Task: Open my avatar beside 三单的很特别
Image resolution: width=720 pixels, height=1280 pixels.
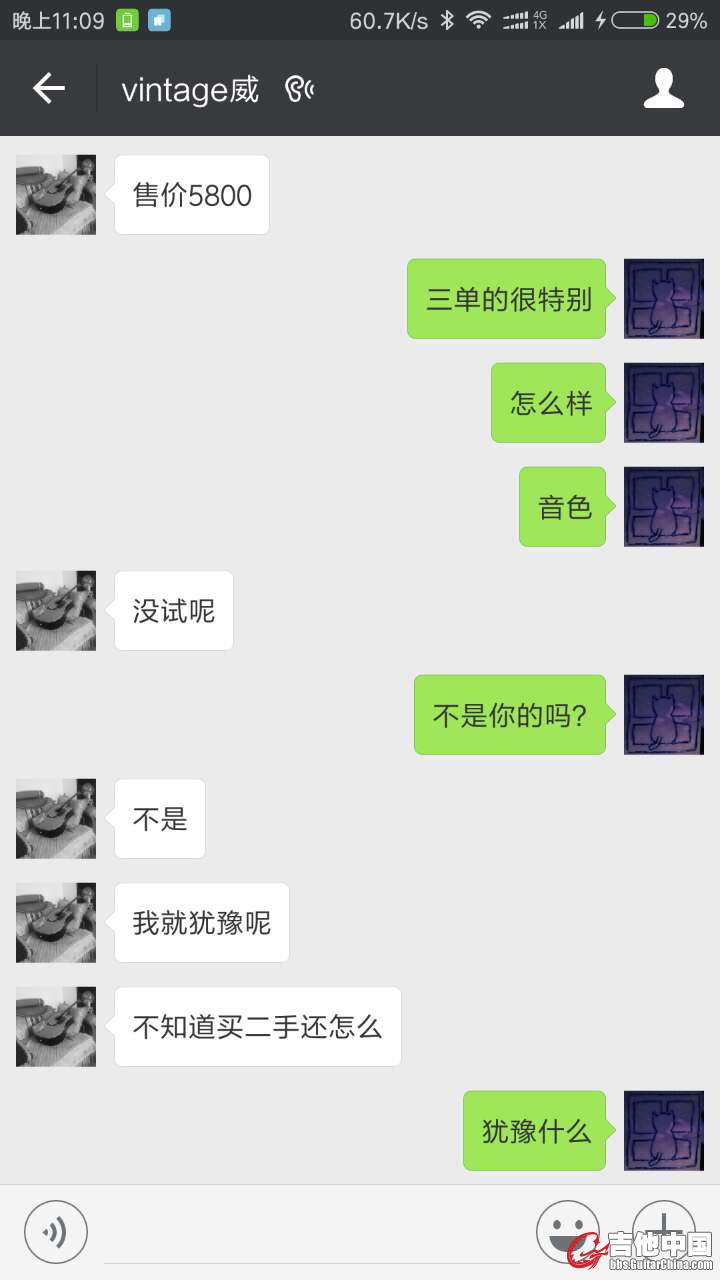Action: (x=664, y=299)
